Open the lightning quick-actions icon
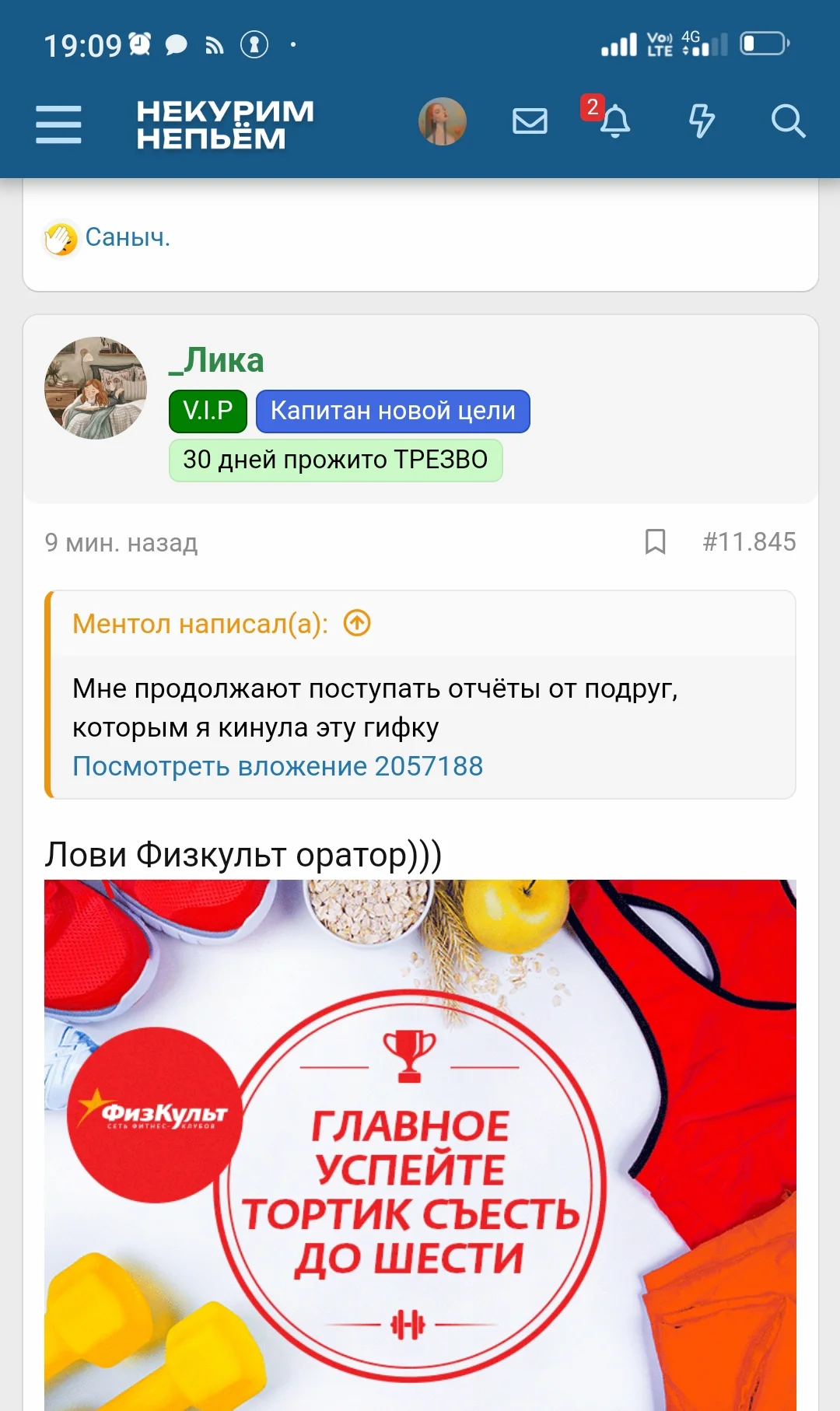The width and height of the screenshot is (840, 1411). click(703, 122)
